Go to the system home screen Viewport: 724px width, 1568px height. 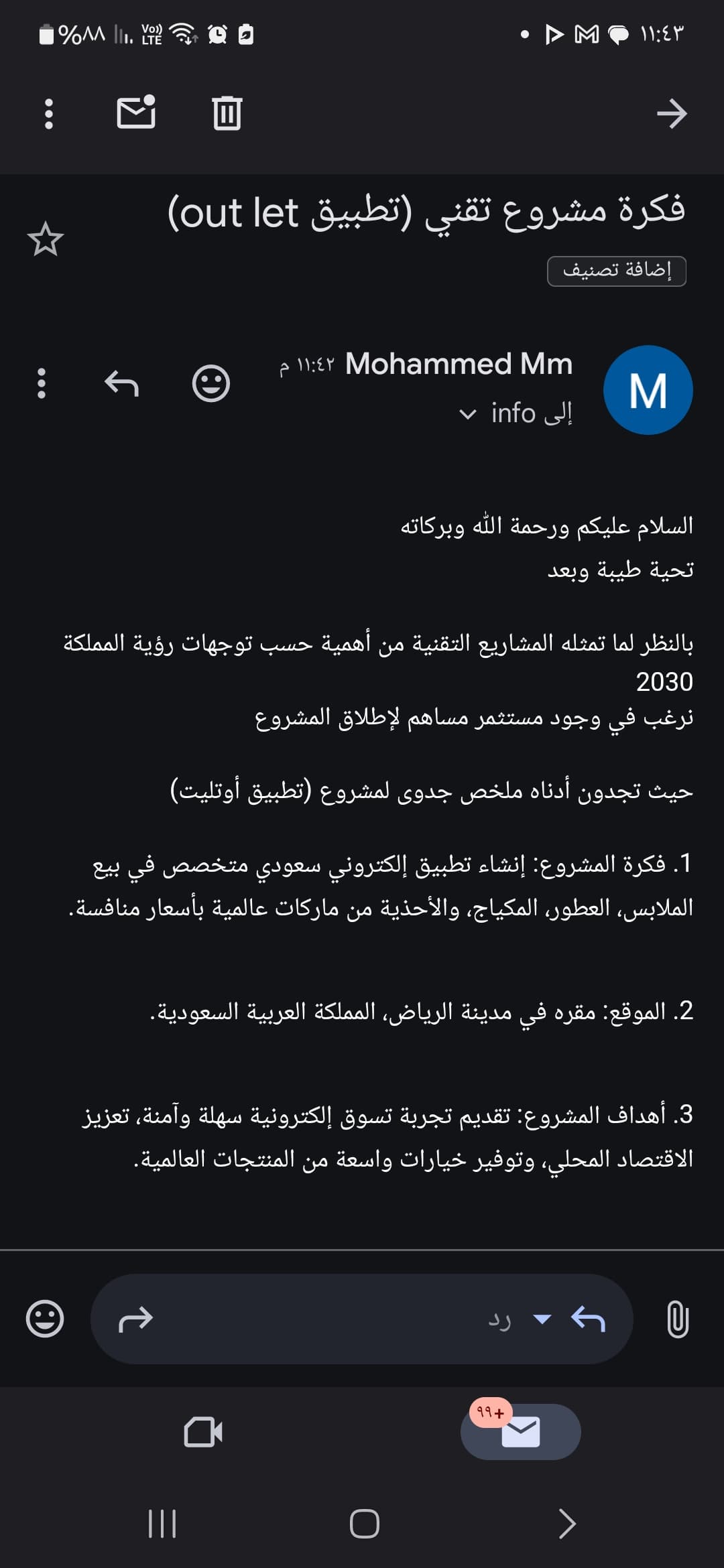pos(364,1524)
